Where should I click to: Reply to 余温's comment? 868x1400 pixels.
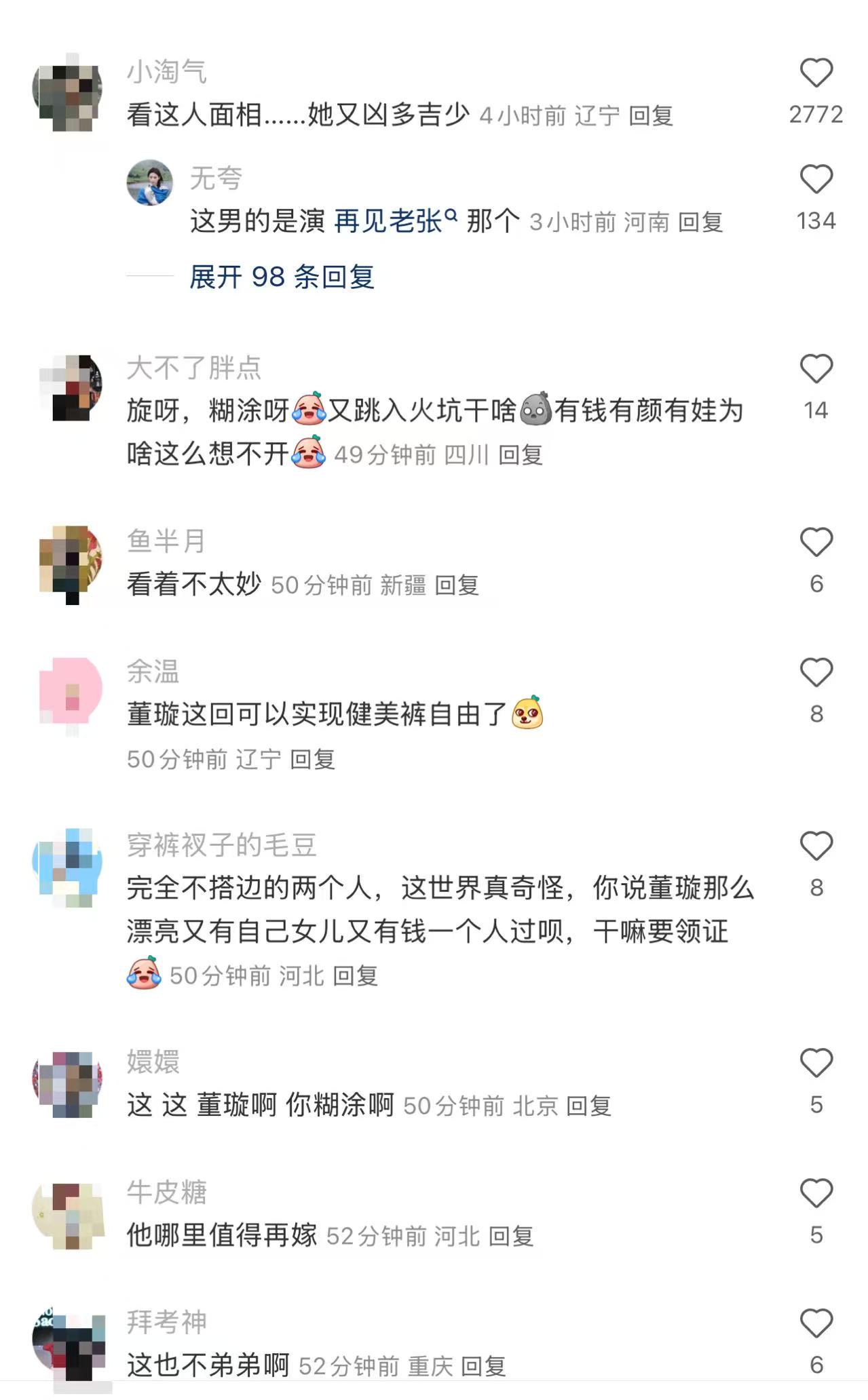312,760
